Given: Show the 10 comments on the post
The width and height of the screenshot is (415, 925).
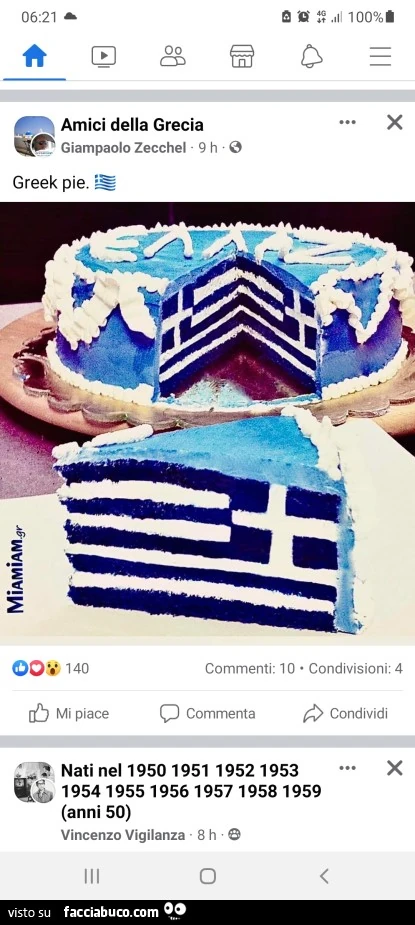Looking at the screenshot, I should [250, 668].
